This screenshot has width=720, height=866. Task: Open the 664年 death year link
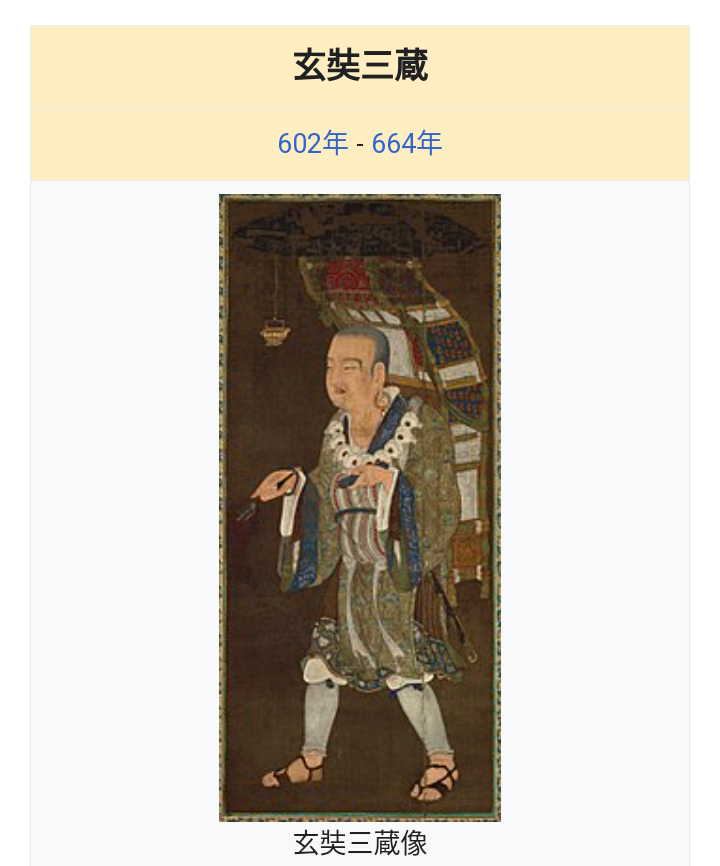click(x=407, y=143)
